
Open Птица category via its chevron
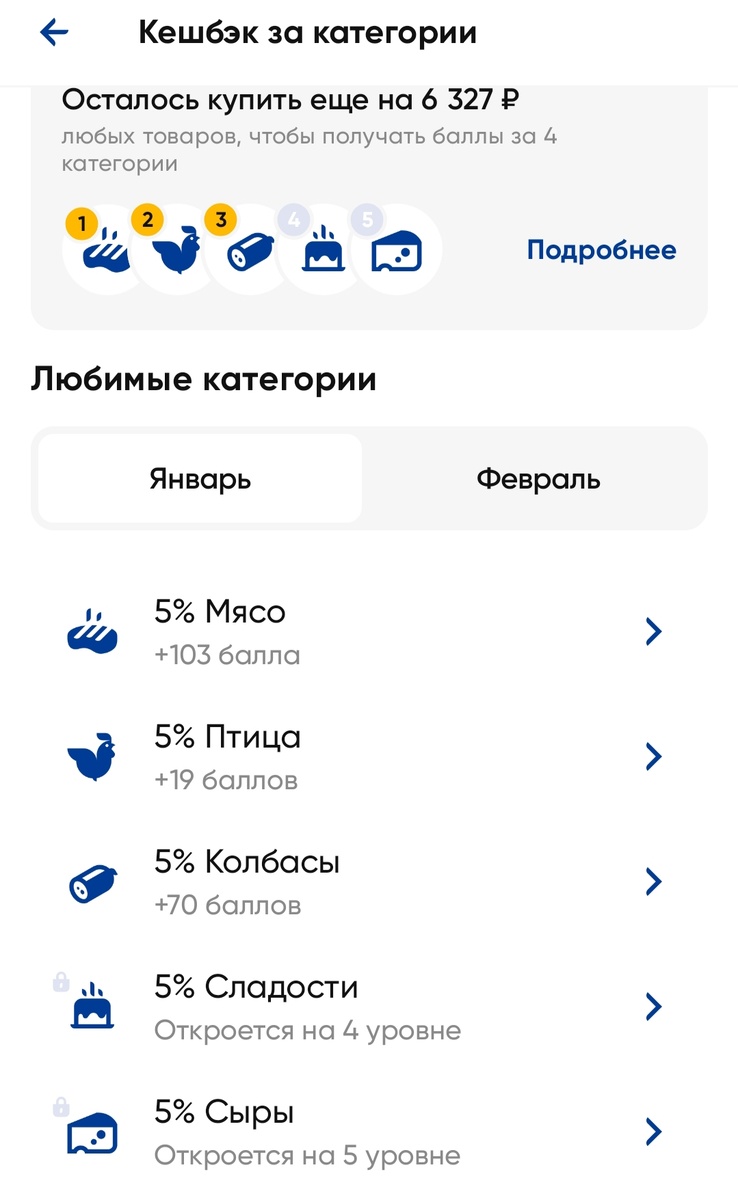[653, 756]
